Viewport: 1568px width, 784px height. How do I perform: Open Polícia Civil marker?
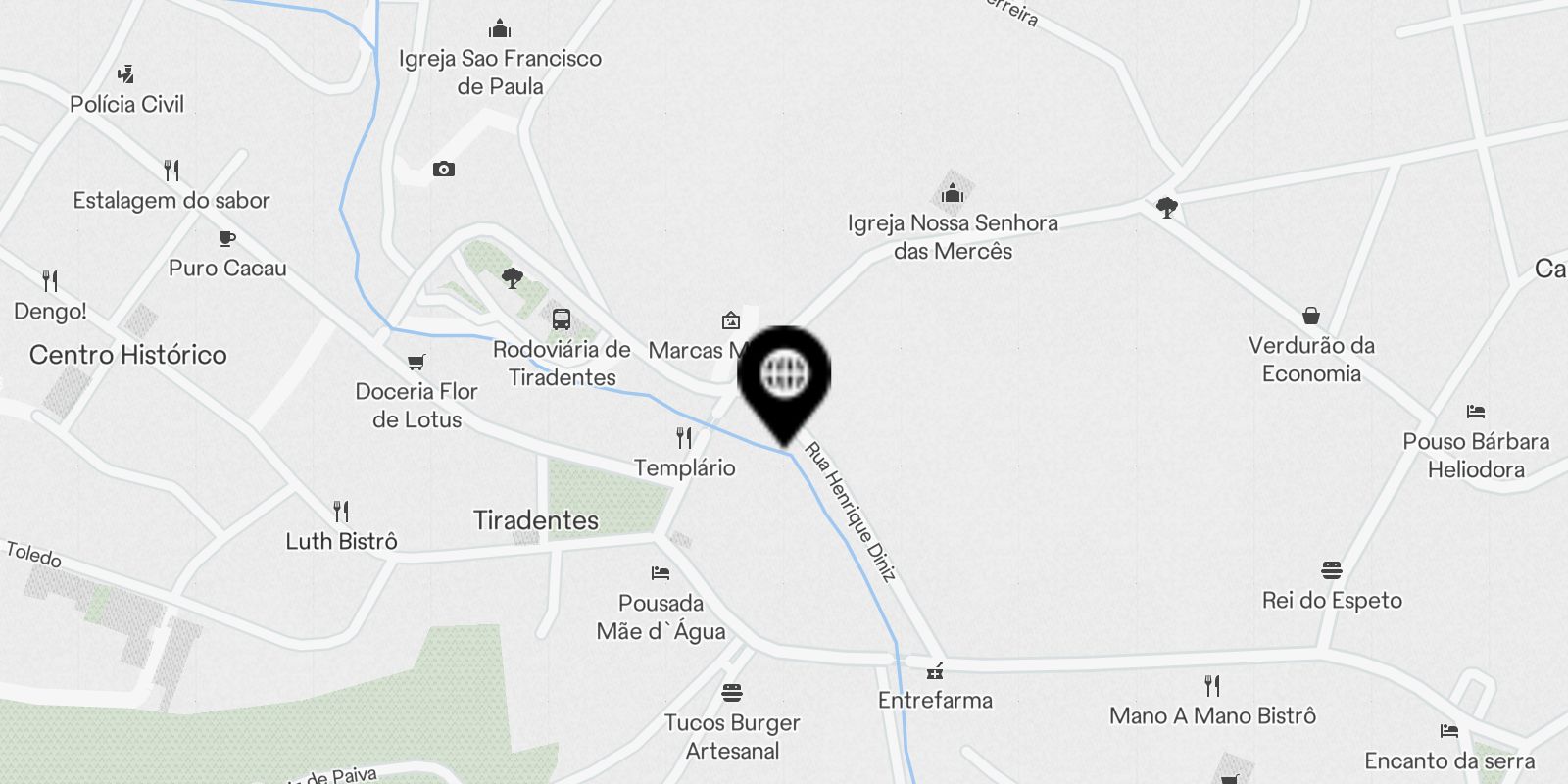point(125,74)
